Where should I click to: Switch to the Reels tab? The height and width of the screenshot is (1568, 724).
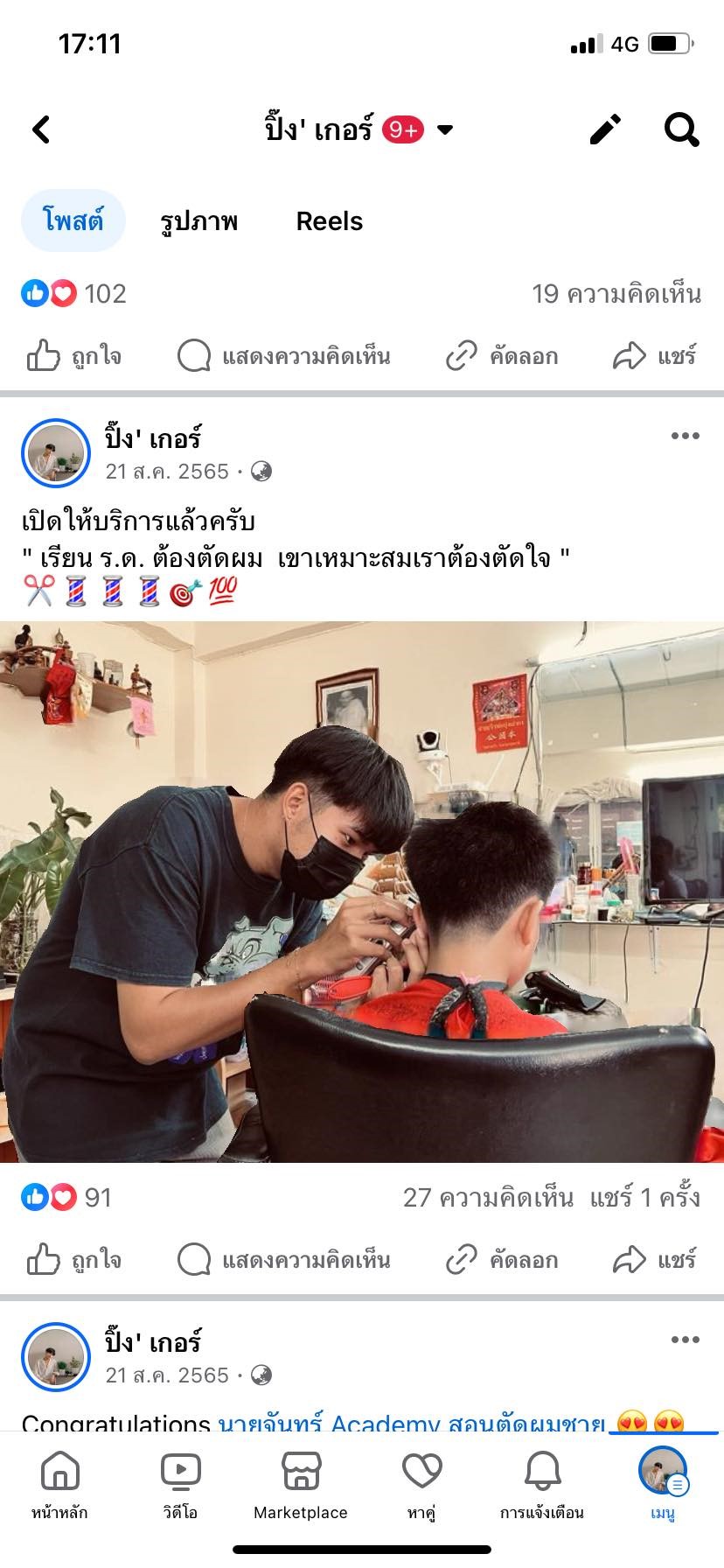pos(330,221)
